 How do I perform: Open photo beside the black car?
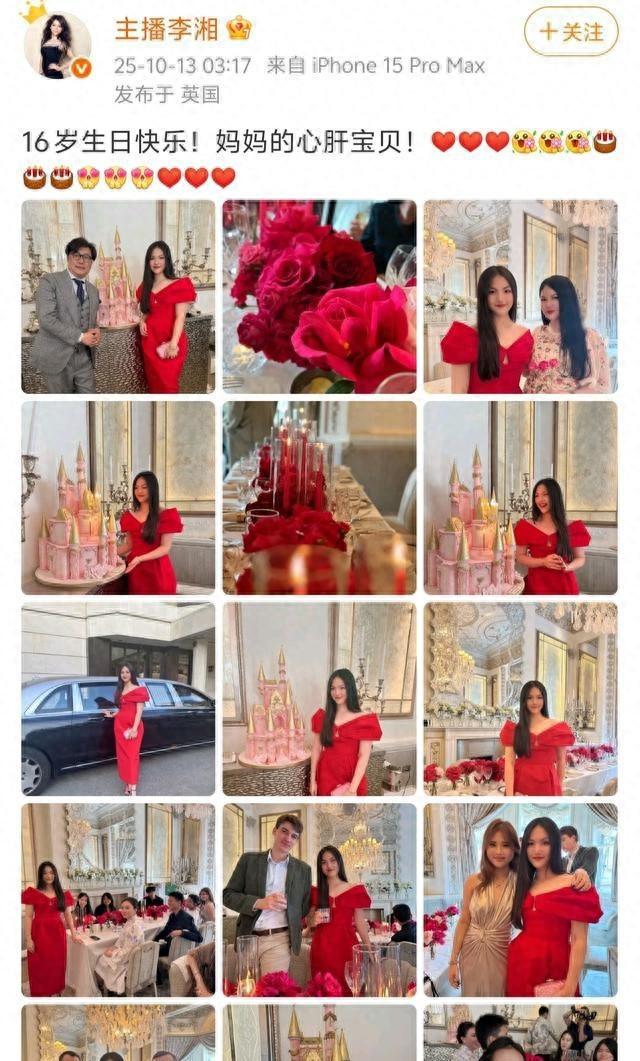coord(118,698)
